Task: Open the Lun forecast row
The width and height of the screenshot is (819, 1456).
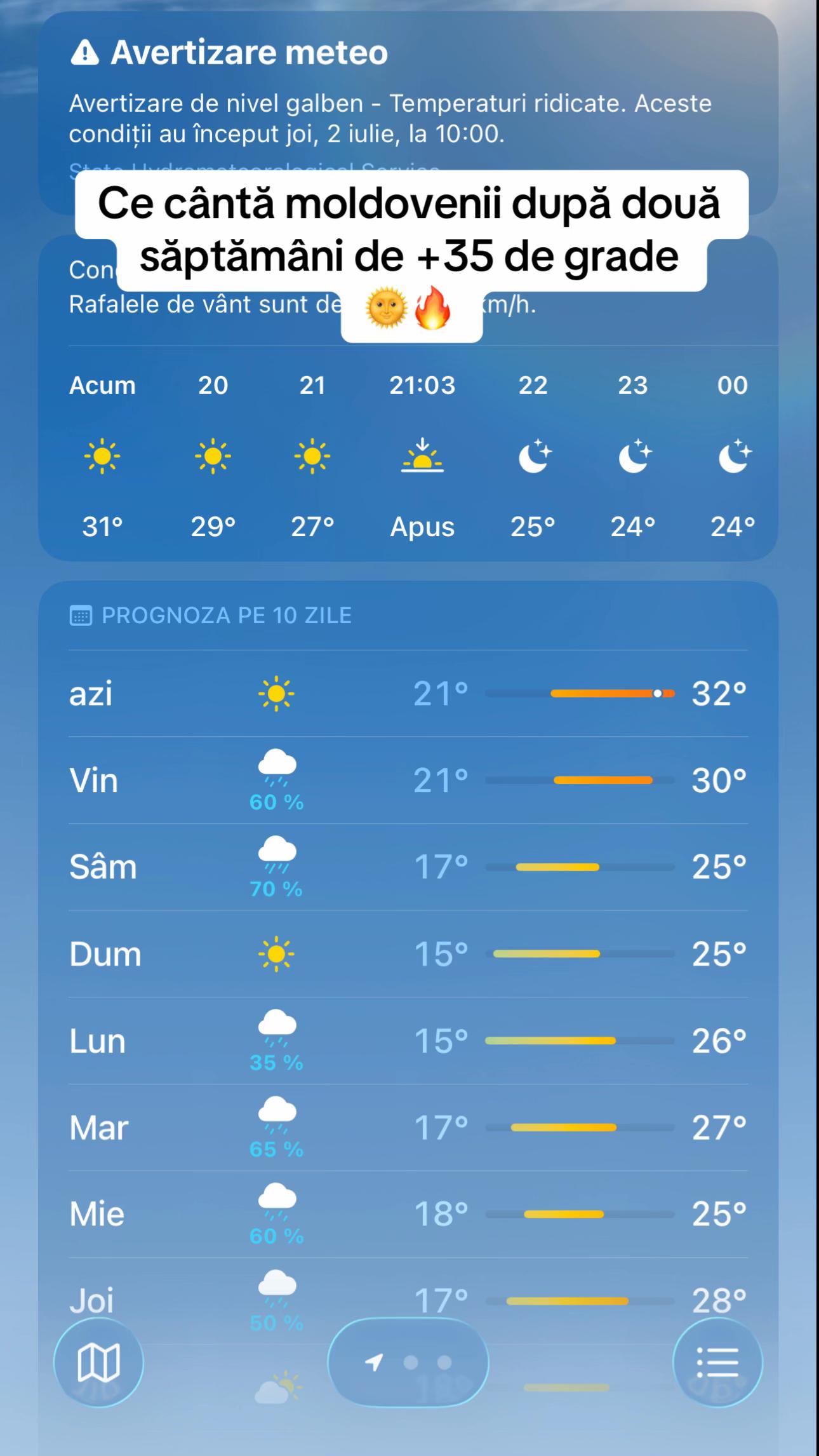Action: 408,1041
